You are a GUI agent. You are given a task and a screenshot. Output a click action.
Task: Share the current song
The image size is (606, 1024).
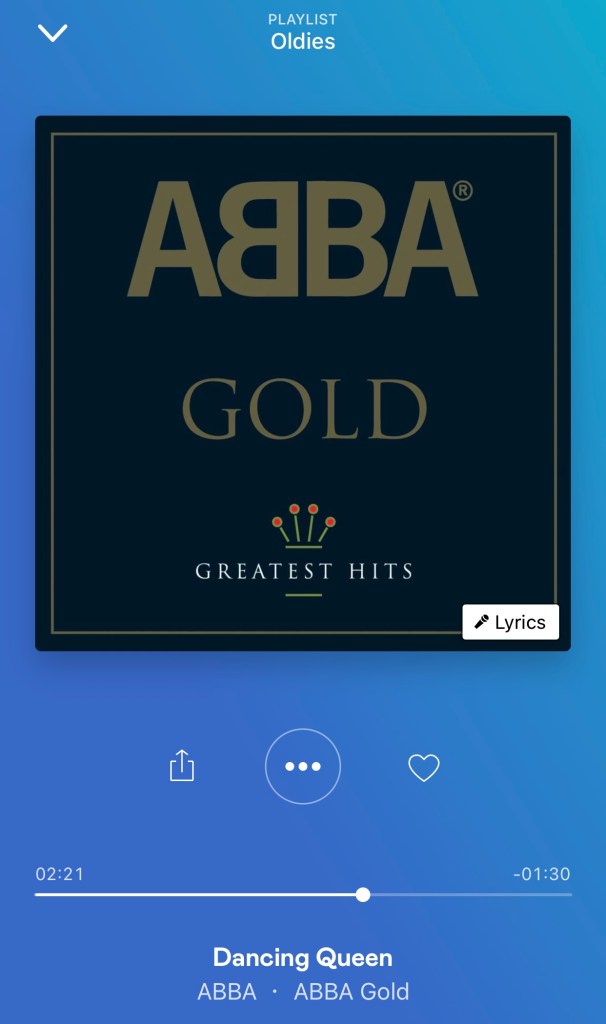[x=182, y=767]
